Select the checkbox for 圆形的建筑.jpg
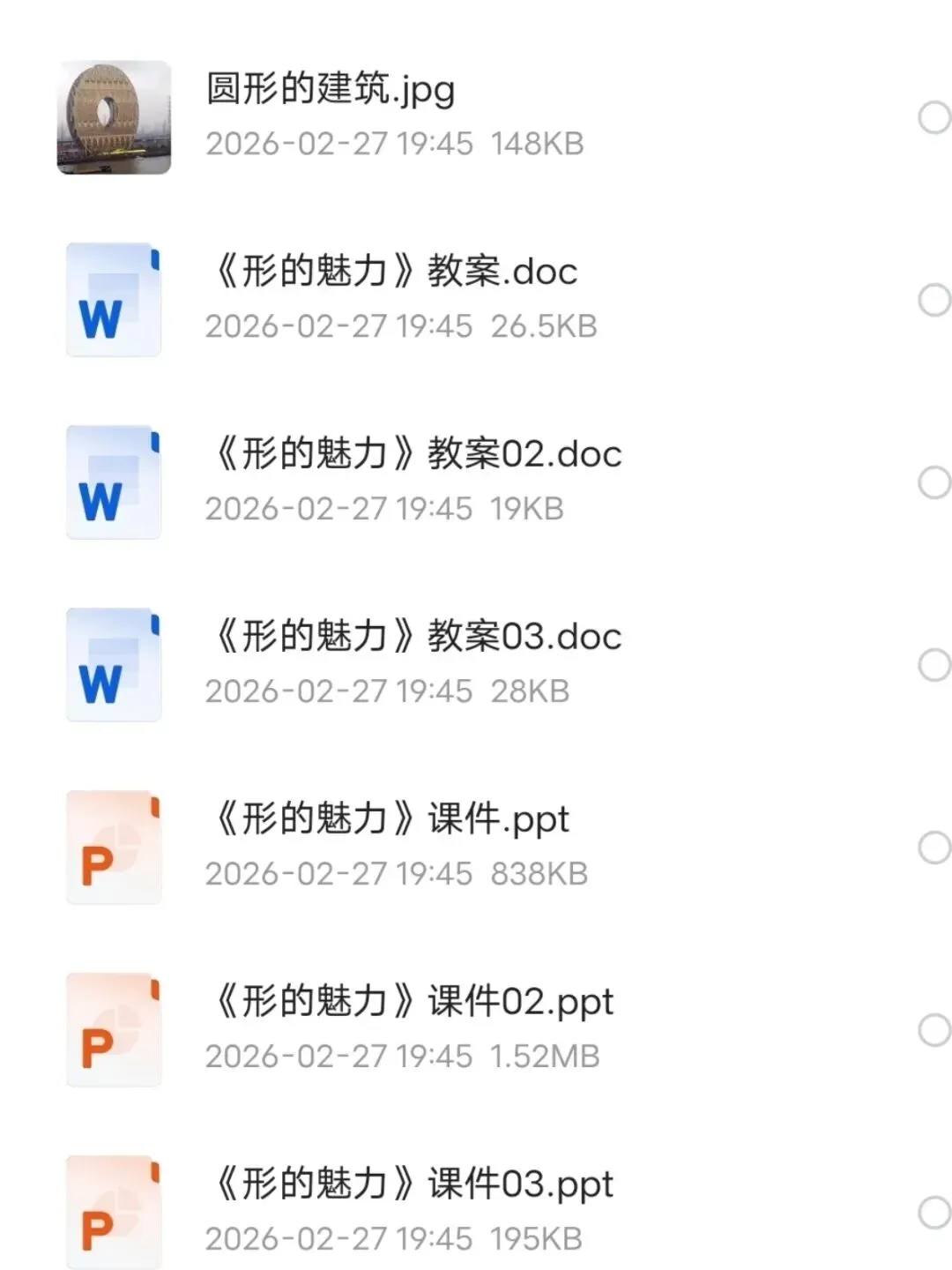952x1270 pixels. click(x=934, y=117)
